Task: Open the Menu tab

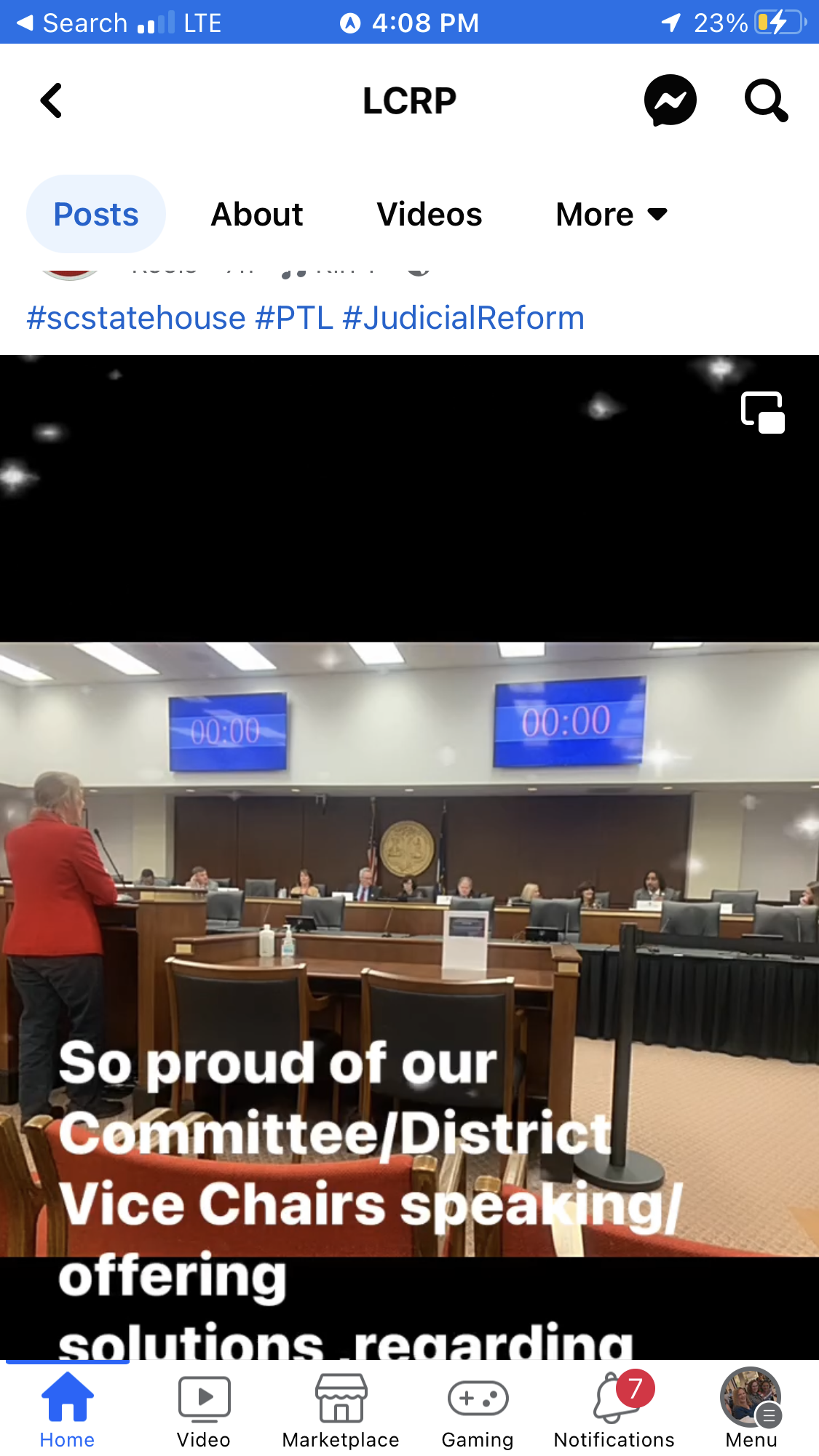Action: pos(751,1408)
